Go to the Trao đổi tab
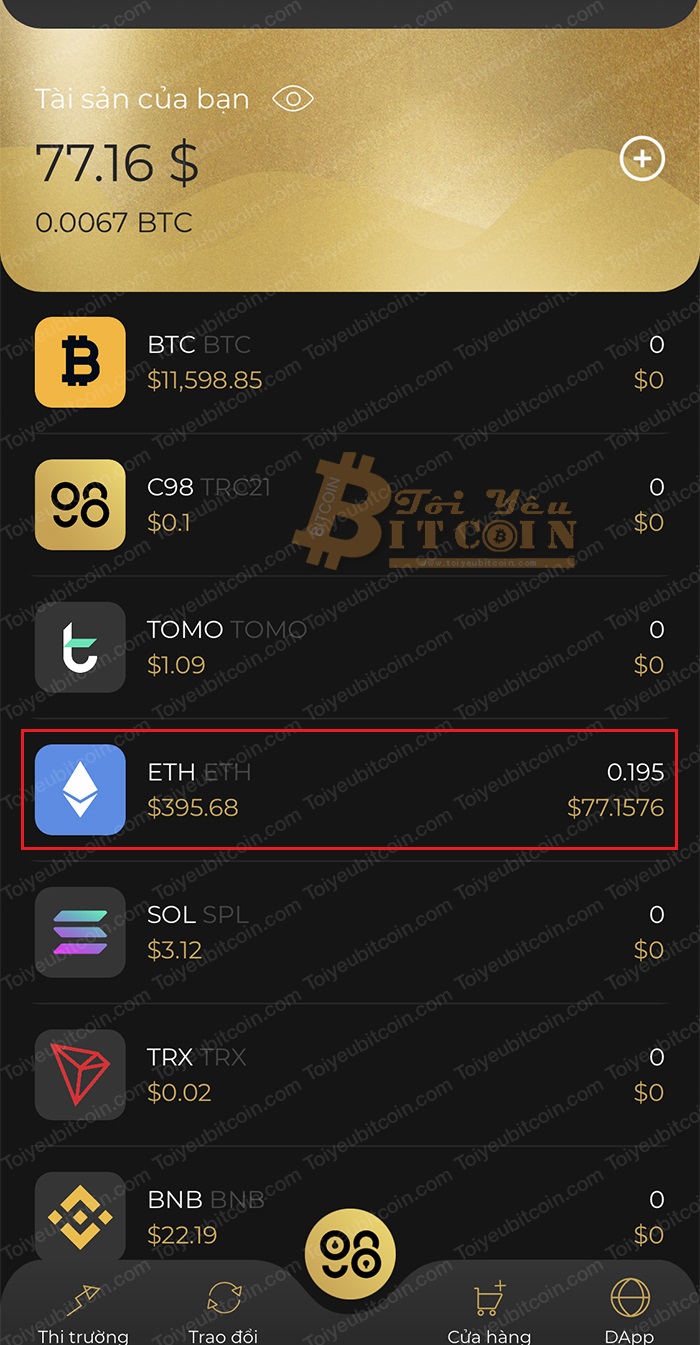This screenshot has height=1345, width=700. click(223, 1310)
